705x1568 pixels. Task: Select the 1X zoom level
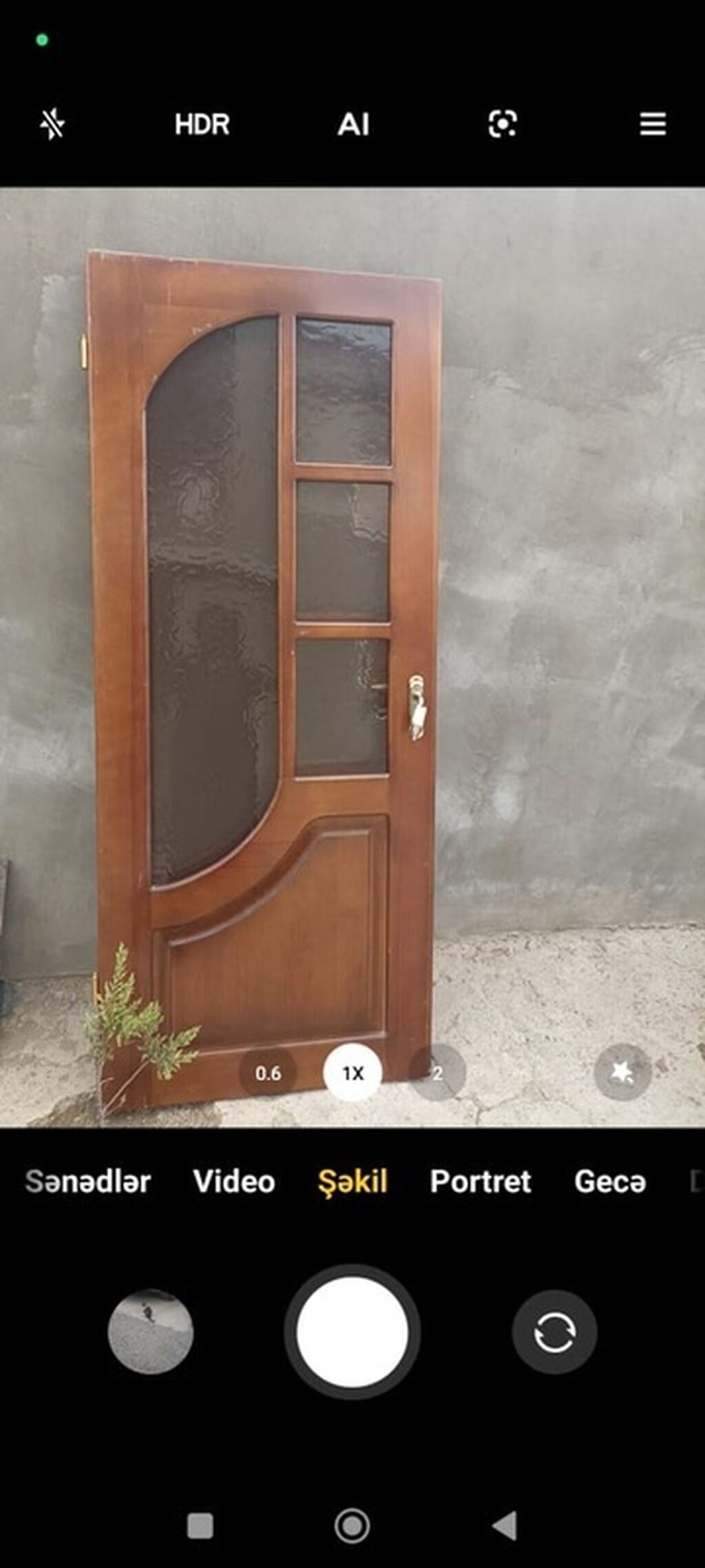click(x=352, y=1073)
